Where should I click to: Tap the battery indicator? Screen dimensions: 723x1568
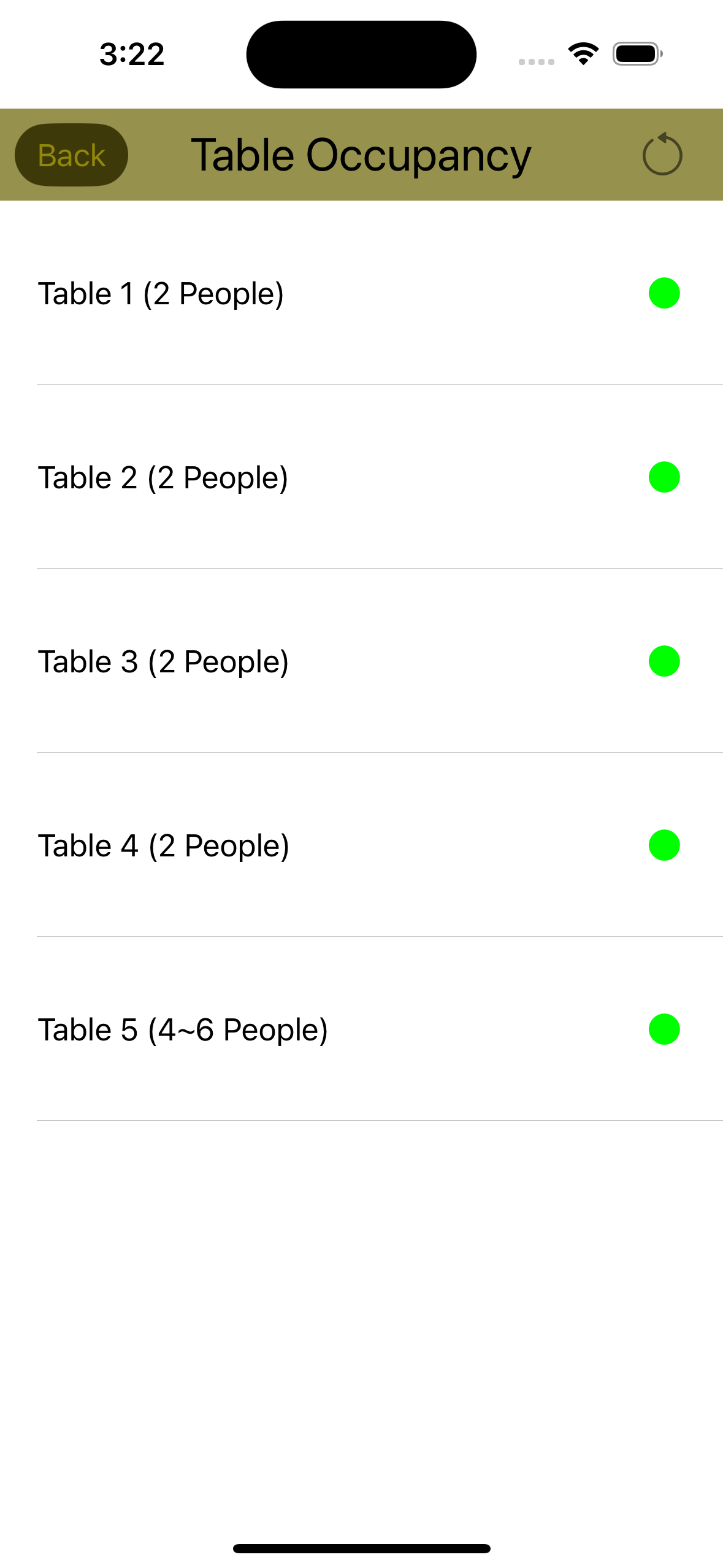tap(636, 53)
